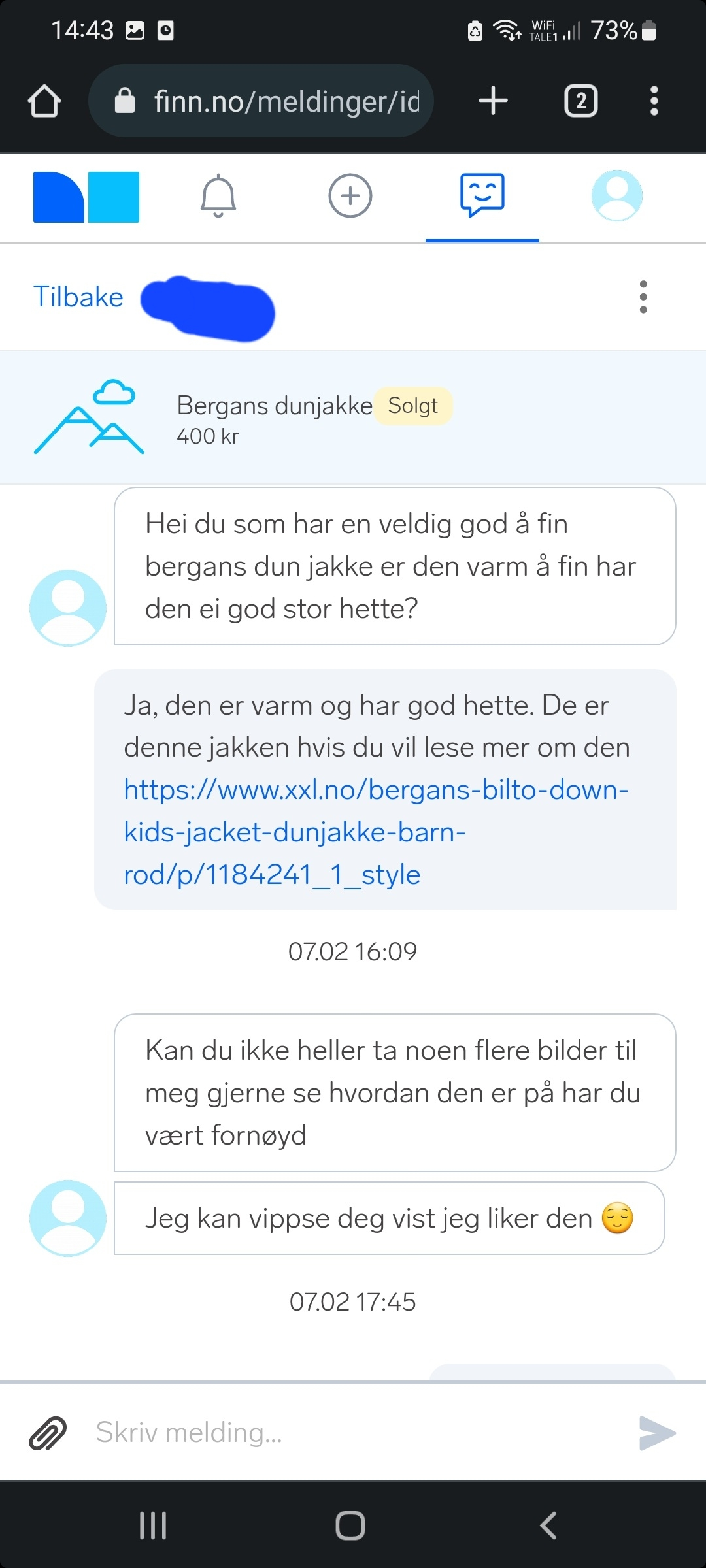Attach a file with paperclip icon

coord(48,1433)
